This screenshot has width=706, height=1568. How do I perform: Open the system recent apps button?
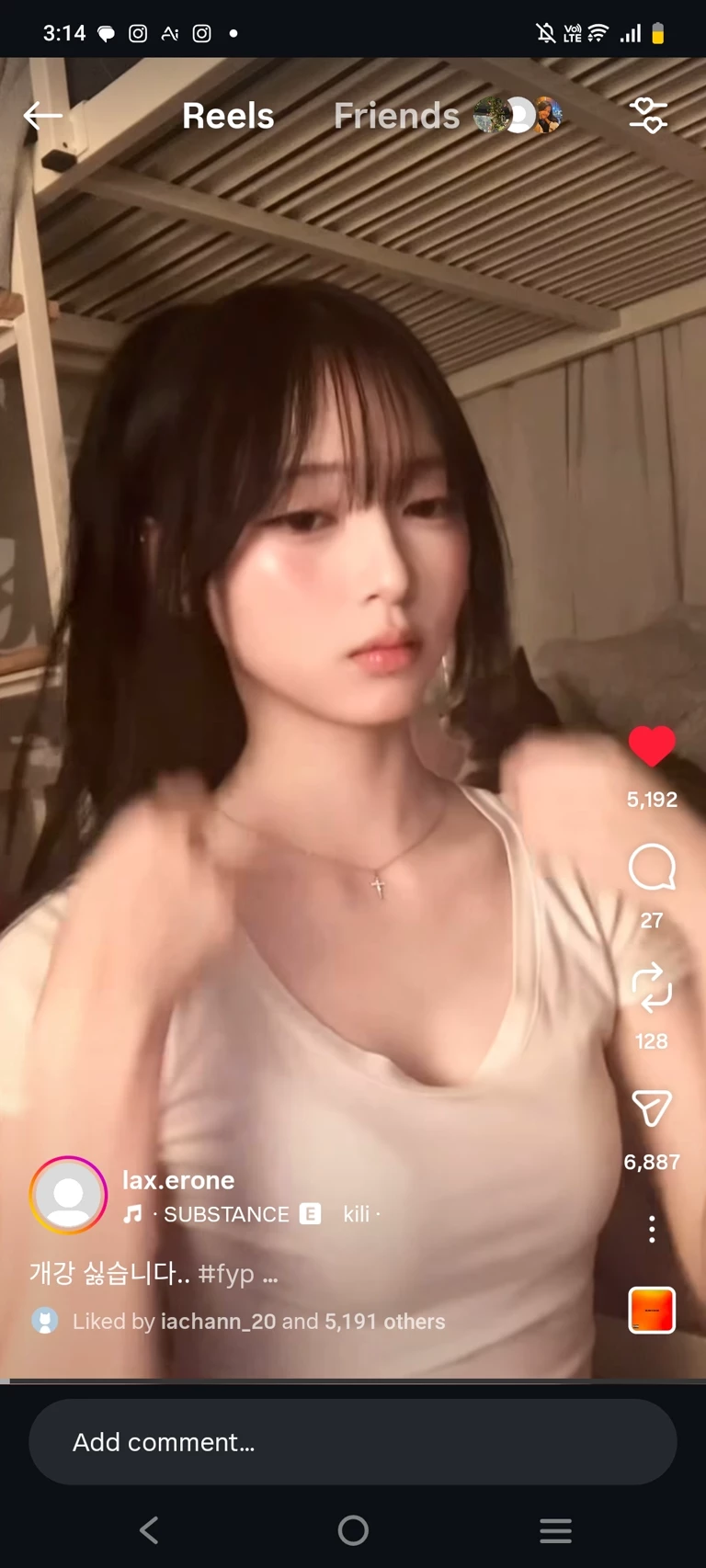click(x=555, y=1530)
